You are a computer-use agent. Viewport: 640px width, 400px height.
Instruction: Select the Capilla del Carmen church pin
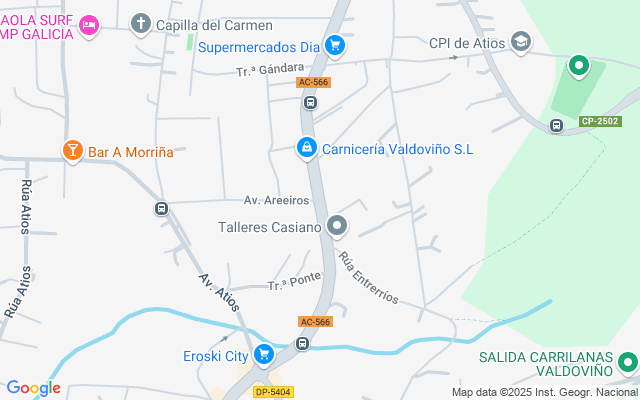click(x=142, y=23)
